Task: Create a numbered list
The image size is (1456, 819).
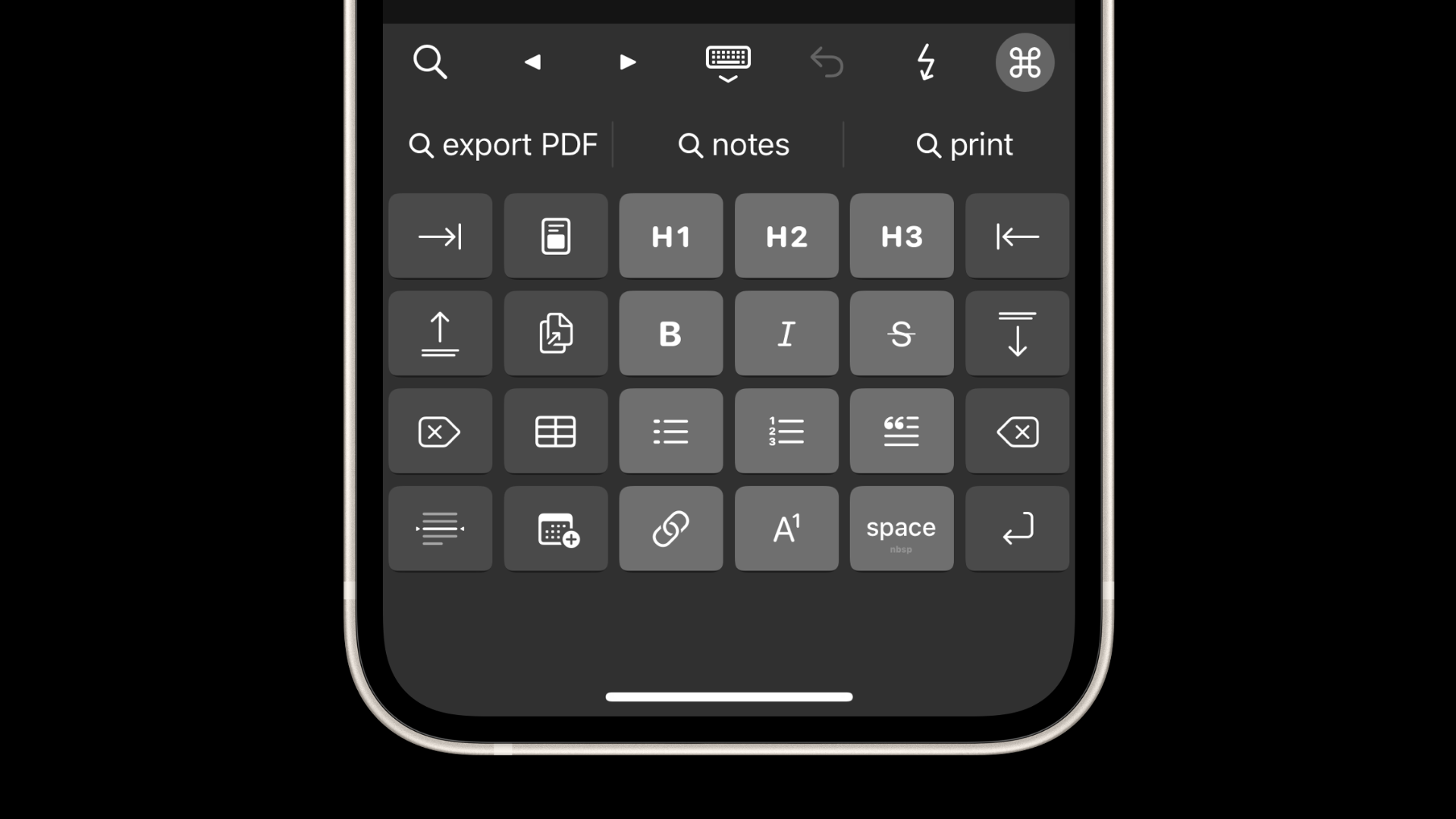Action: [786, 431]
